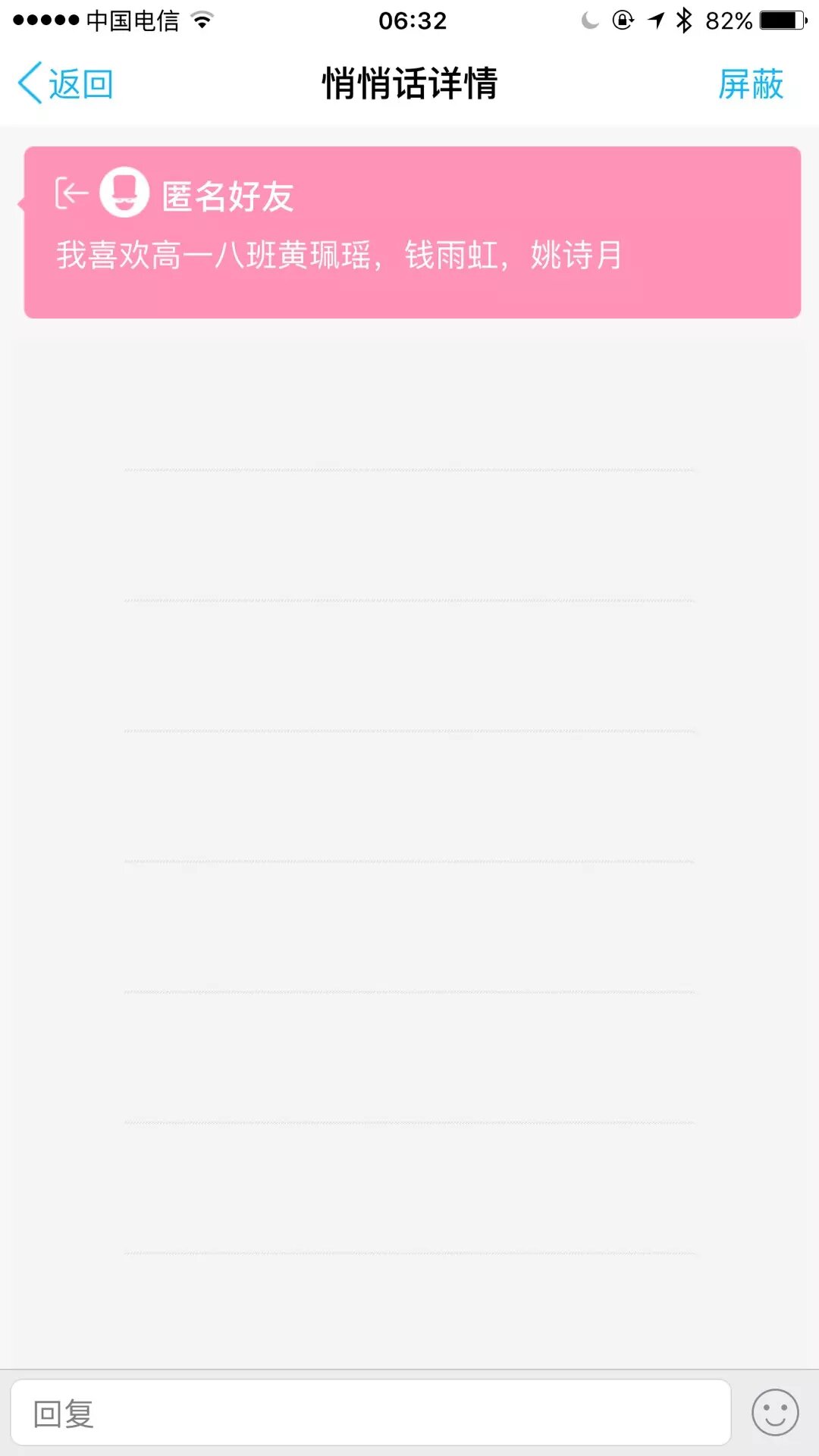This screenshot has width=819, height=1456.
Task: Tap 屏蔽 to block this whisper
Action: [750, 83]
